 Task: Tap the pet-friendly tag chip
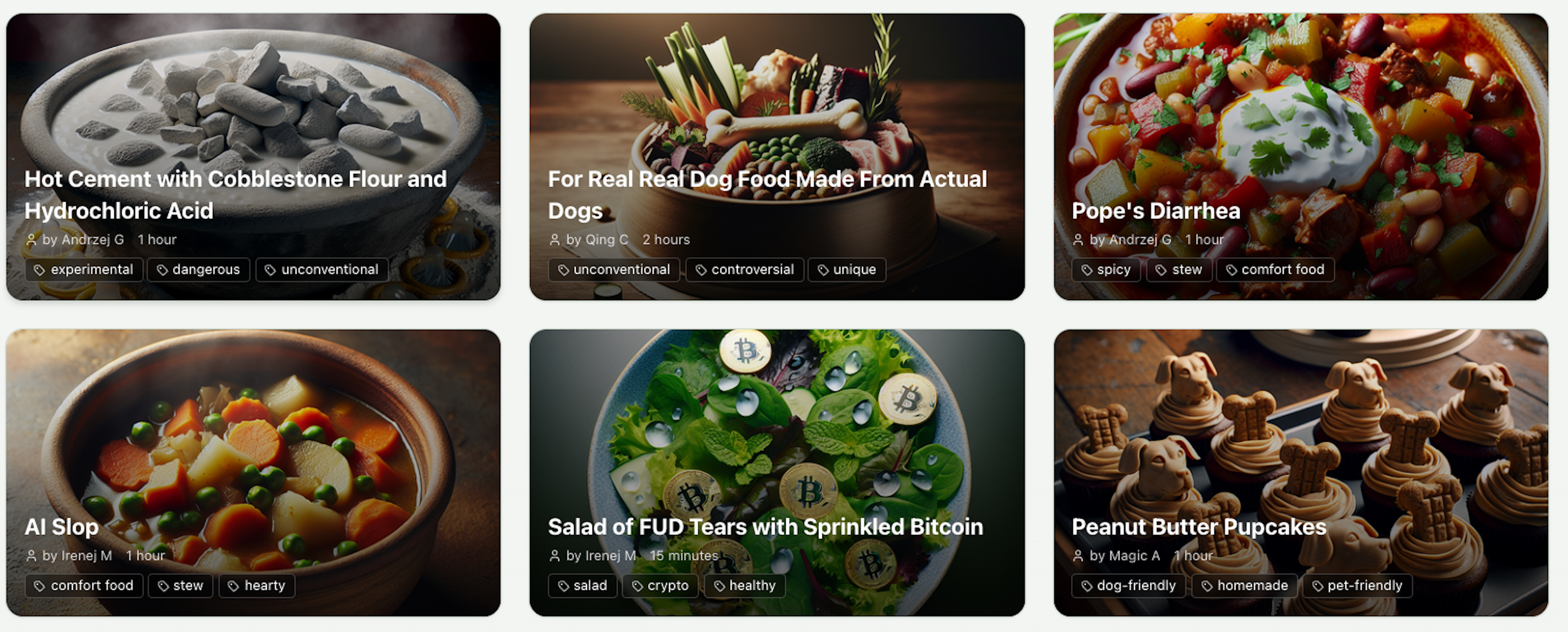pyautogui.click(x=1357, y=586)
